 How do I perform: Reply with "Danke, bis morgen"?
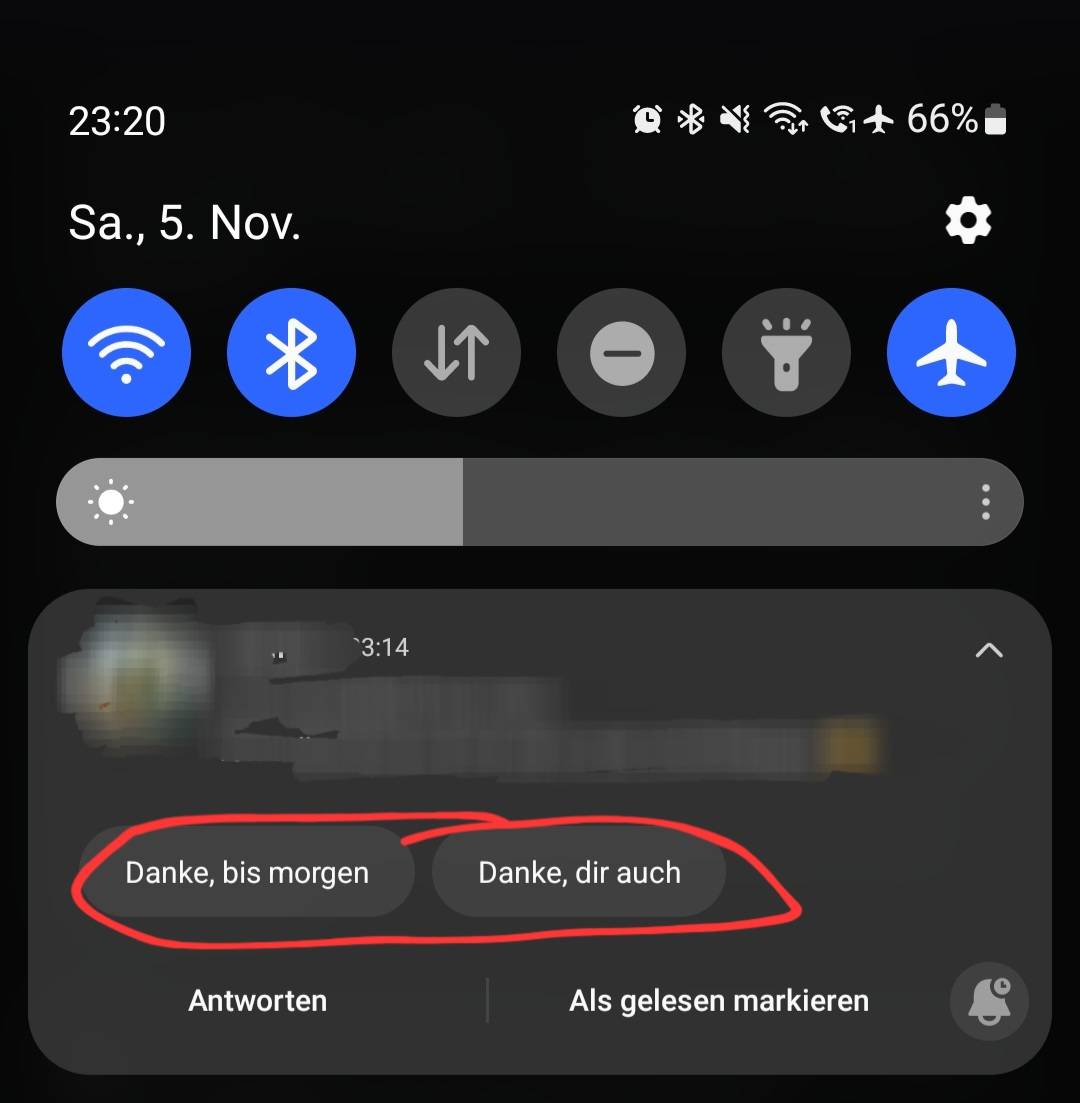[x=247, y=872]
